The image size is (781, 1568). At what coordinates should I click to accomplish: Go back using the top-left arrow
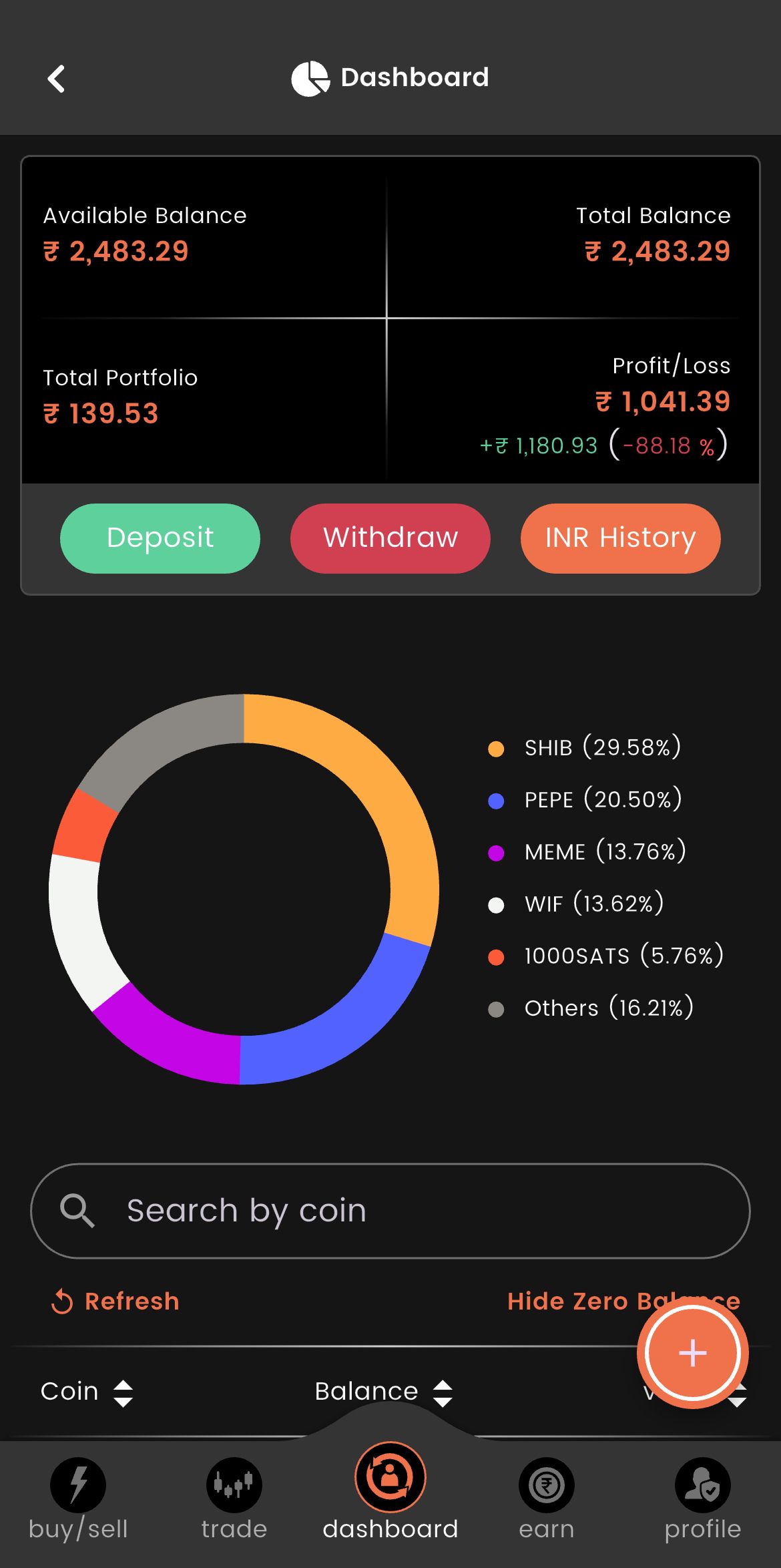56,79
